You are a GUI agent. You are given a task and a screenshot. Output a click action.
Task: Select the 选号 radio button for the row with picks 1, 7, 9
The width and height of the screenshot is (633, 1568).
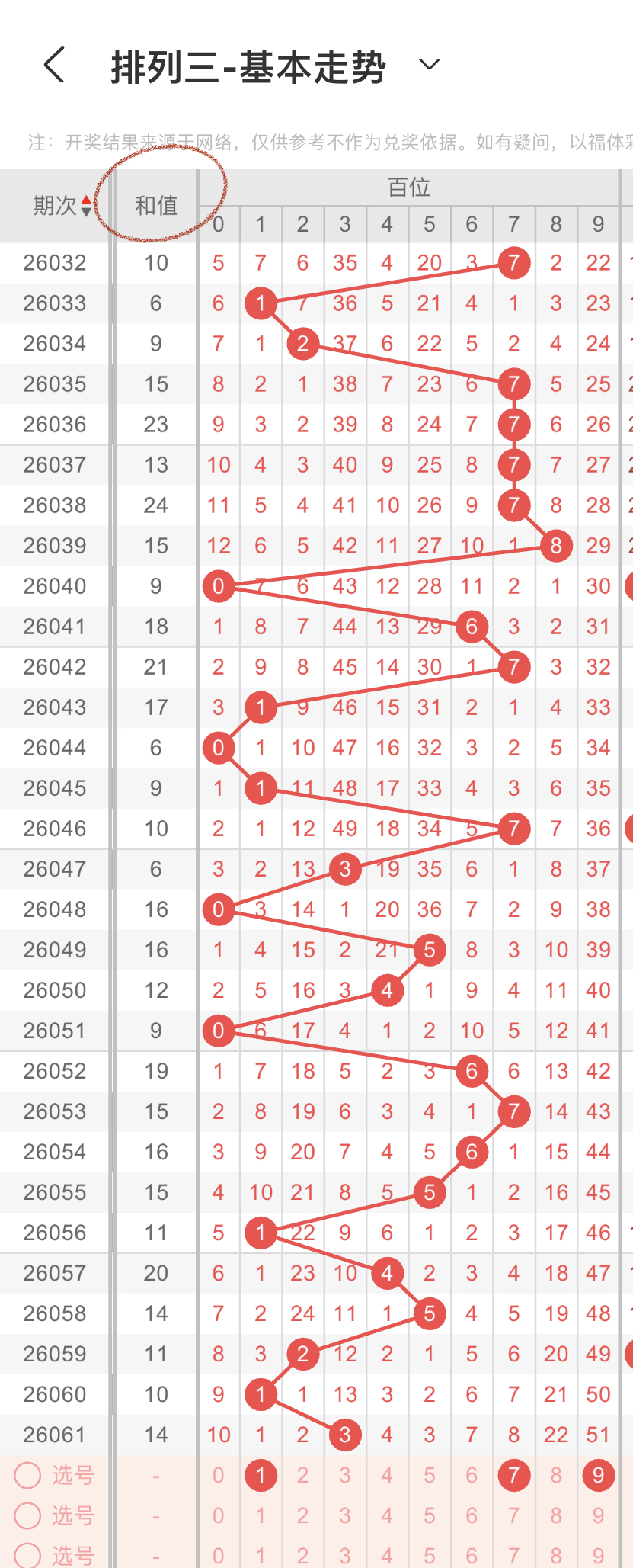click(x=27, y=1475)
